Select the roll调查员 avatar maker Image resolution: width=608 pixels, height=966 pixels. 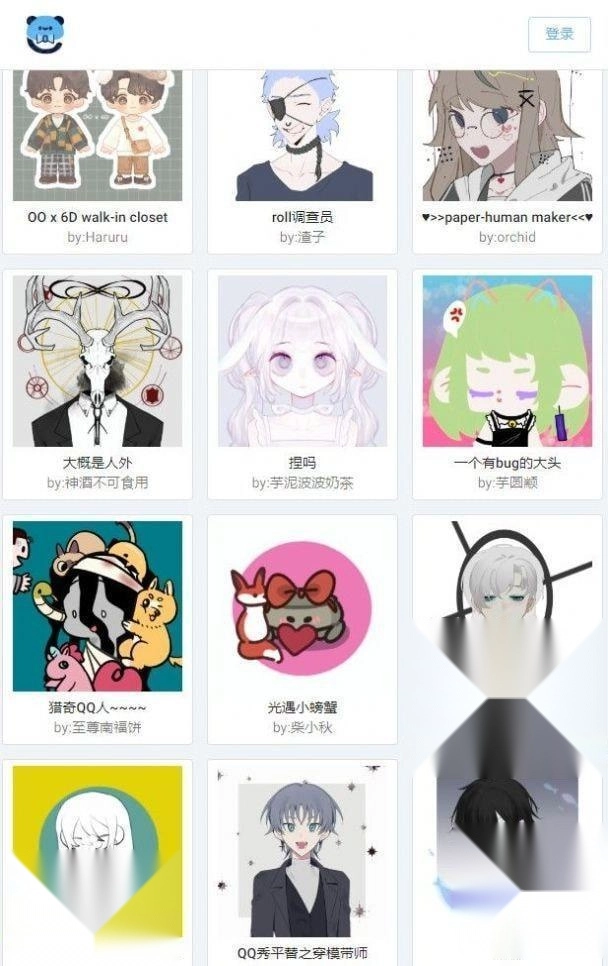302,150
